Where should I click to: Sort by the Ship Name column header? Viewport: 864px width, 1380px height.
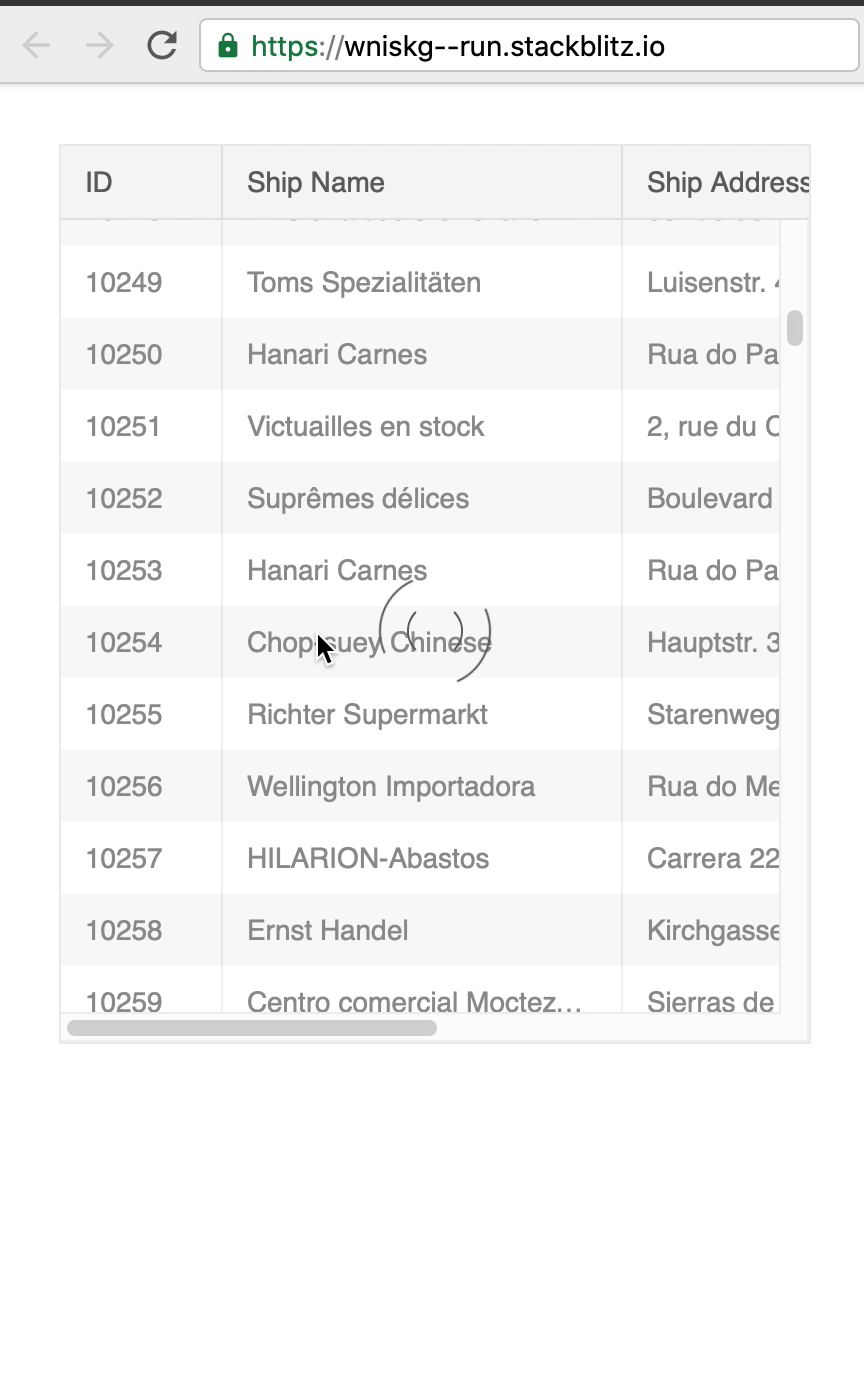(x=316, y=182)
